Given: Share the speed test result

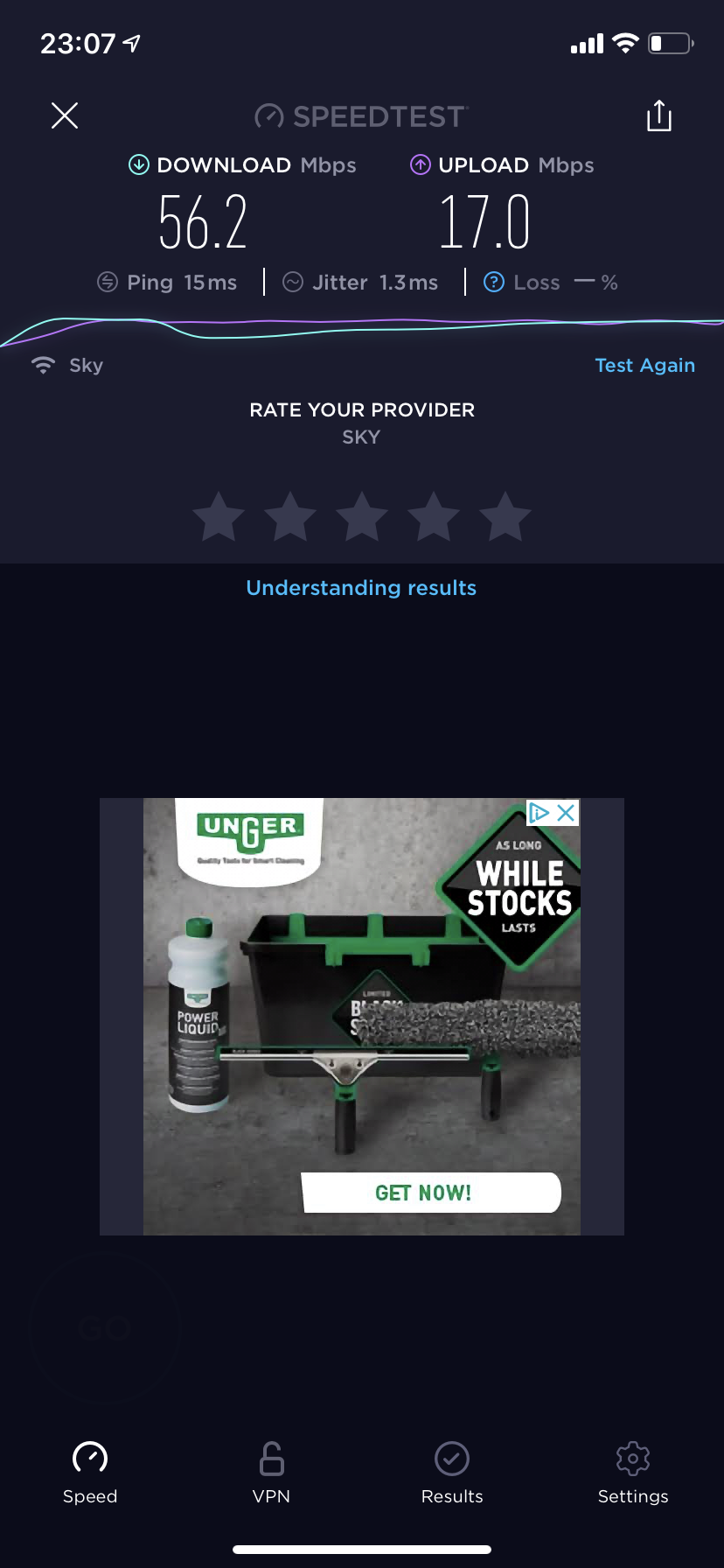Looking at the screenshot, I should click(659, 115).
